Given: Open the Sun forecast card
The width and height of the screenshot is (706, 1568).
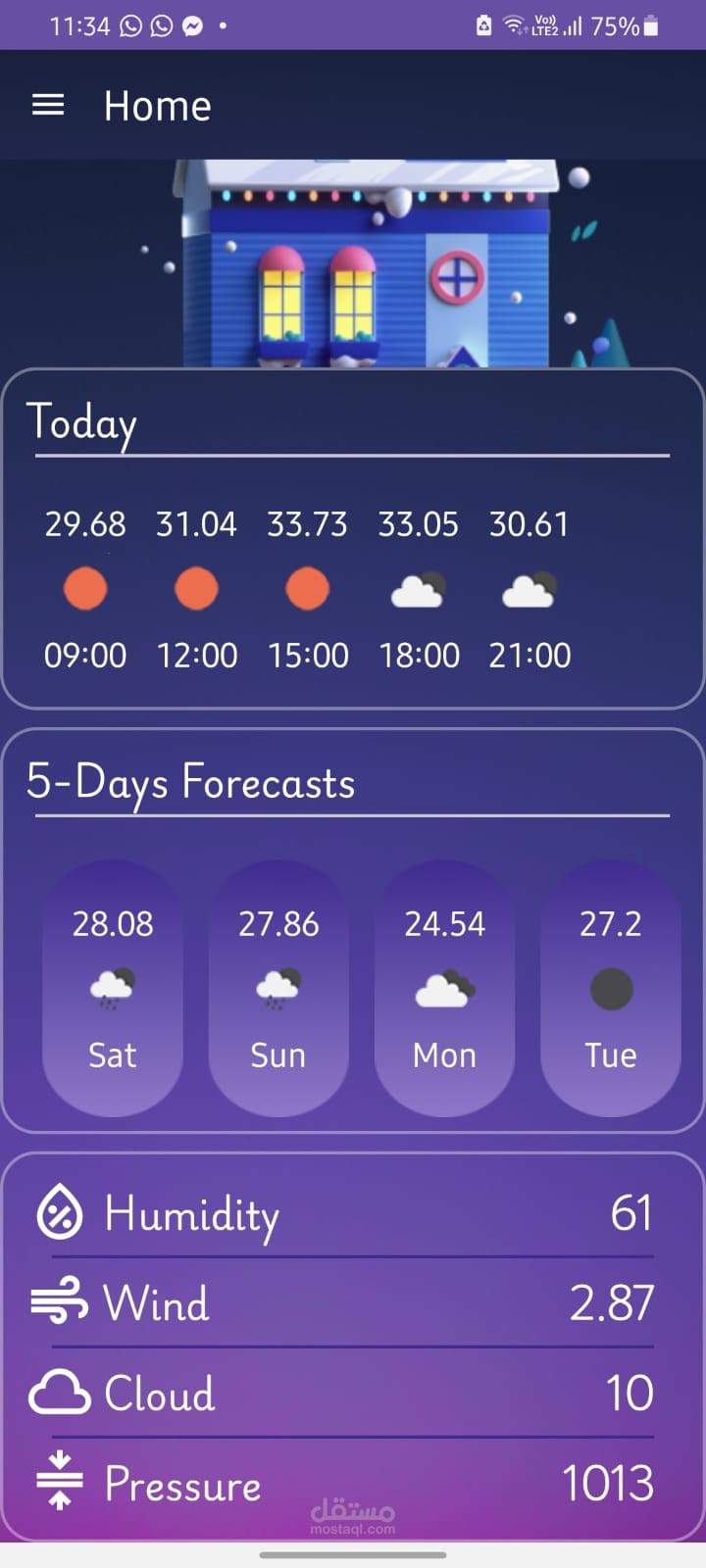Looking at the screenshot, I should pyautogui.click(x=278, y=988).
